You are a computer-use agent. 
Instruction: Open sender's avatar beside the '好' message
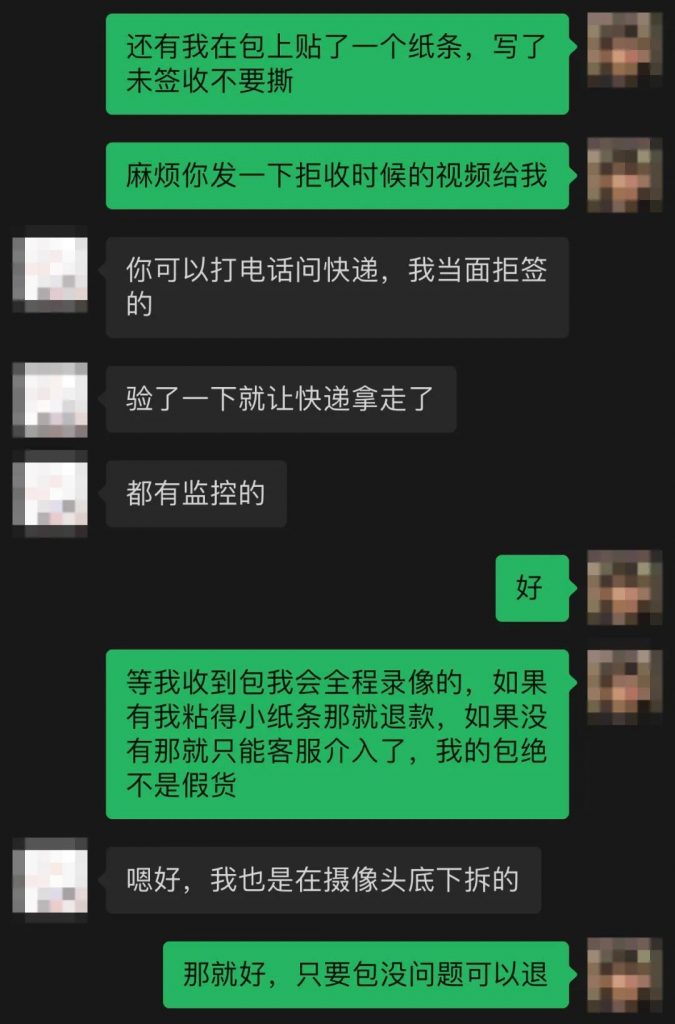tap(624, 587)
